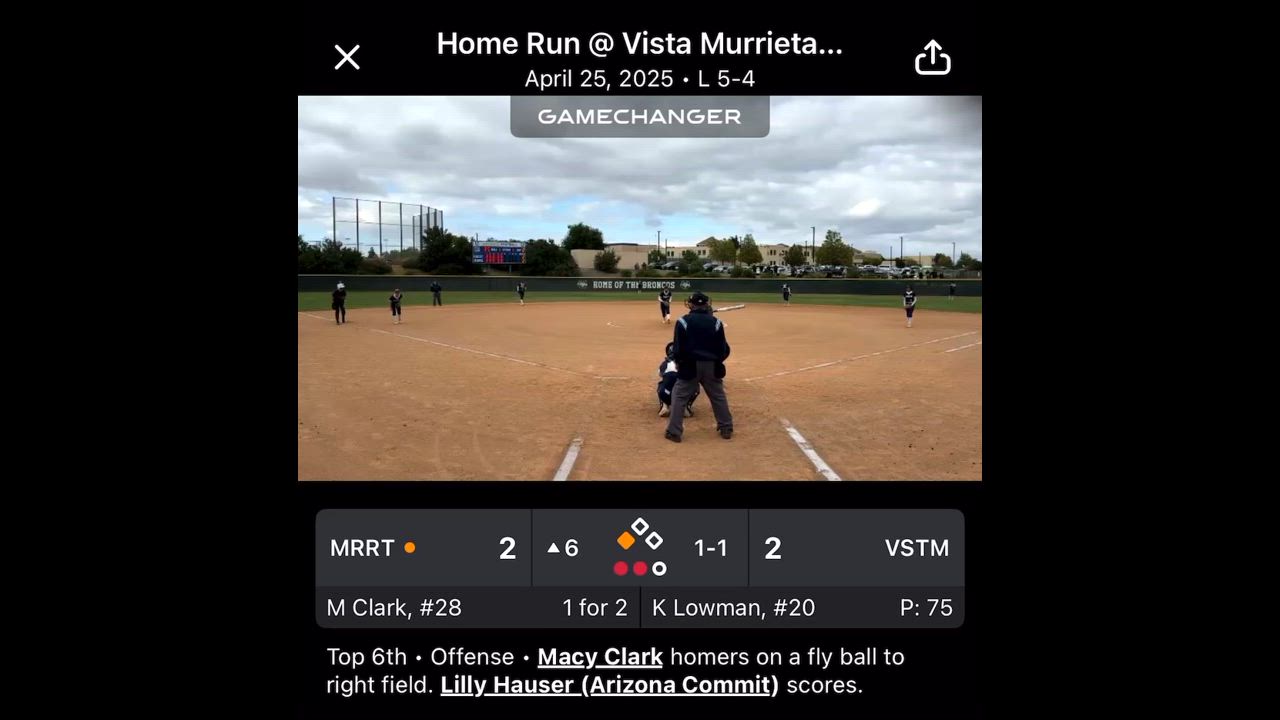Close the home run clip viewer
Viewport: 1280px width, 720px height.
click(x=347, y=57)
